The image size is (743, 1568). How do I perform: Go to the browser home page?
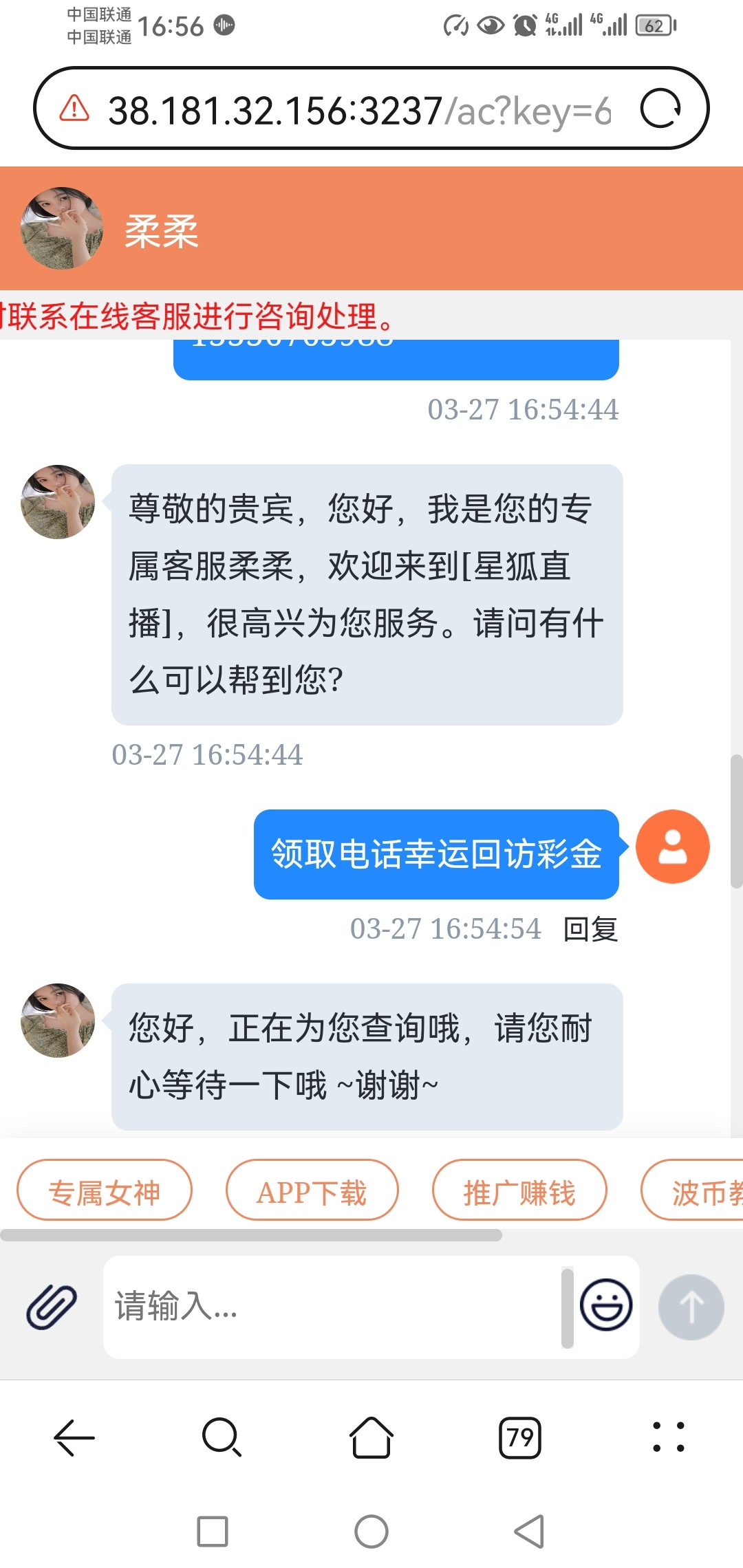click(371, 1437)
